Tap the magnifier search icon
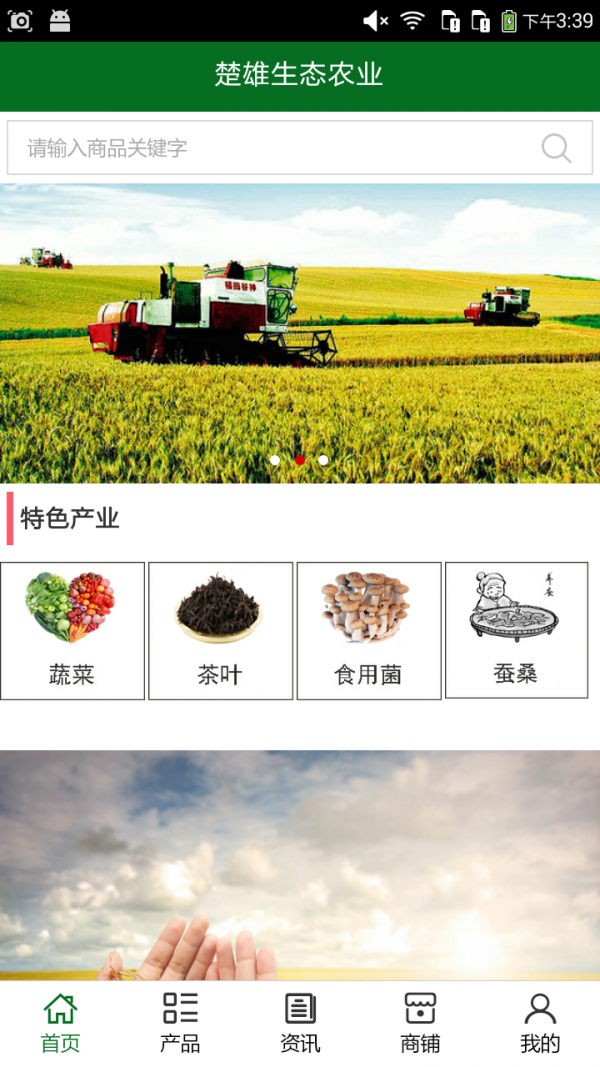 click(x=556, y=148)
